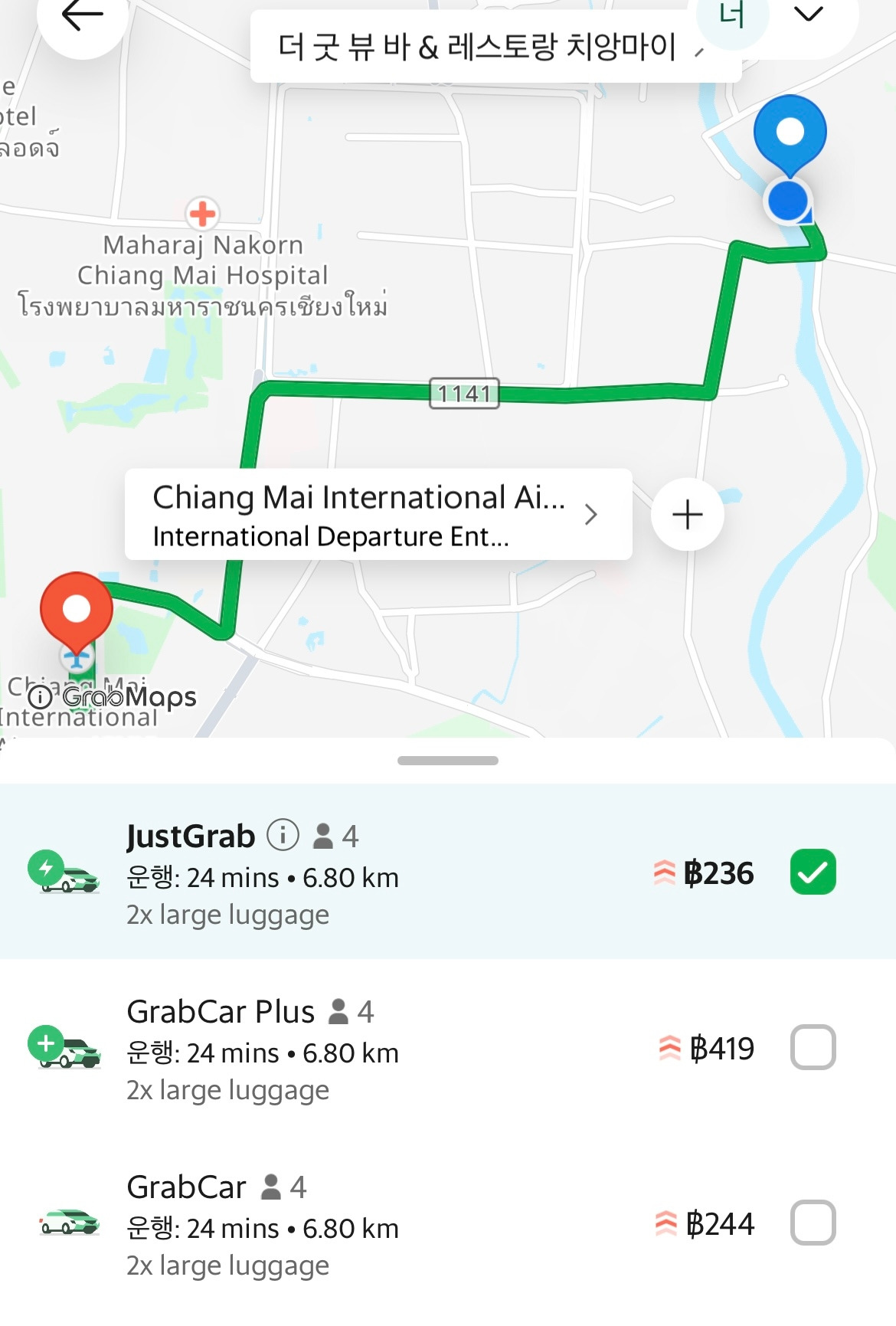This screenshot has height=1326, width=896.
Task: Go back using the arrow button
Action: (x=82, y=15)
